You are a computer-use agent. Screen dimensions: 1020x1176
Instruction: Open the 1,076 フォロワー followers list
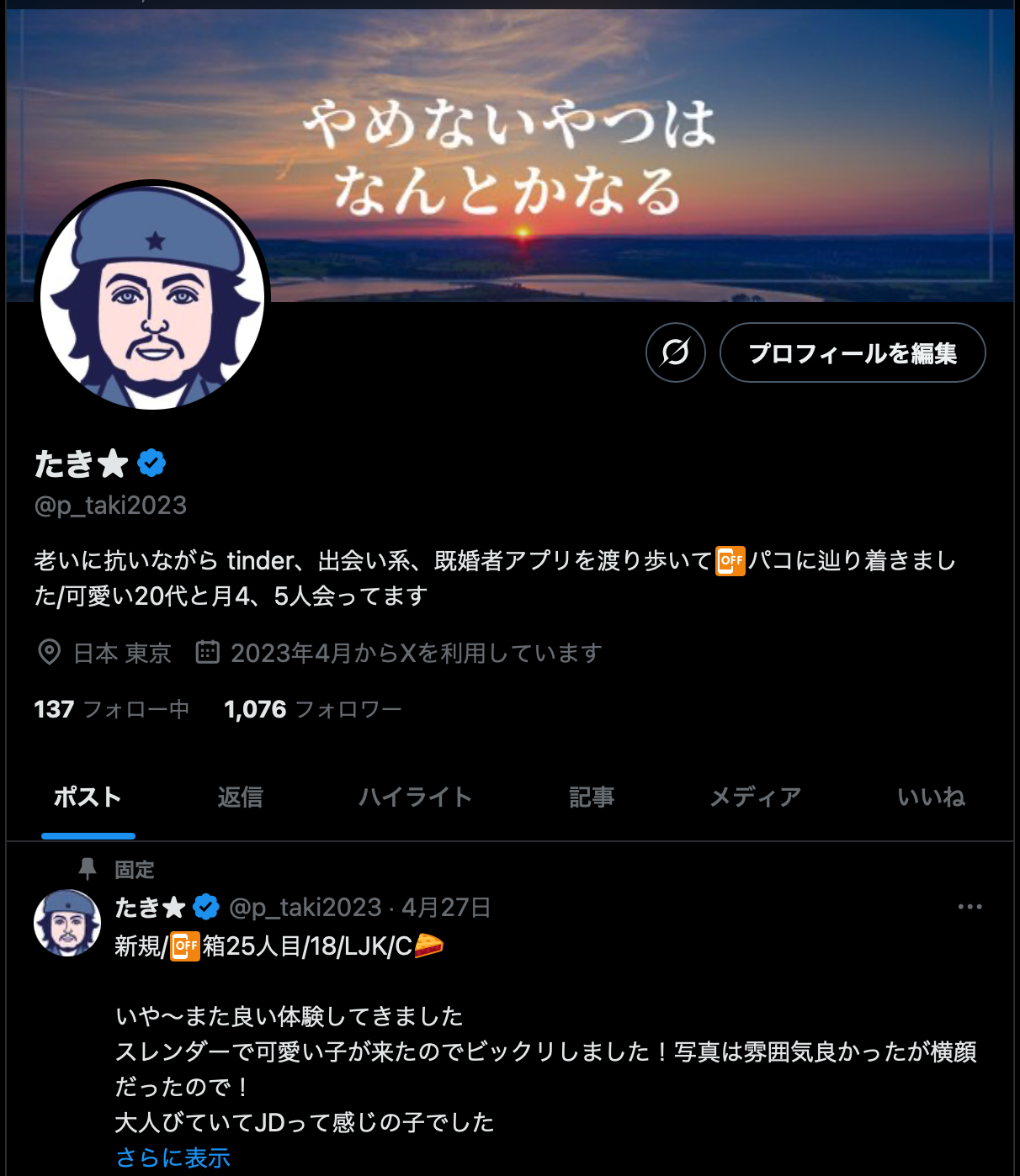312,709
